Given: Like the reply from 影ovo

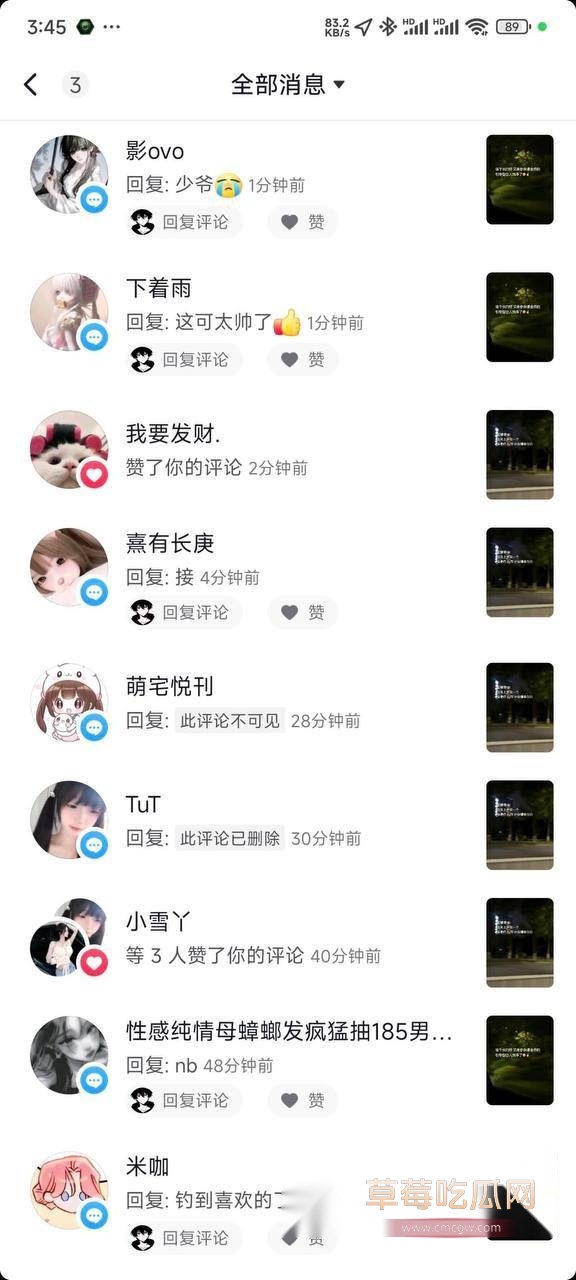Looking at the screenshot, I should [x=303, y=222].
